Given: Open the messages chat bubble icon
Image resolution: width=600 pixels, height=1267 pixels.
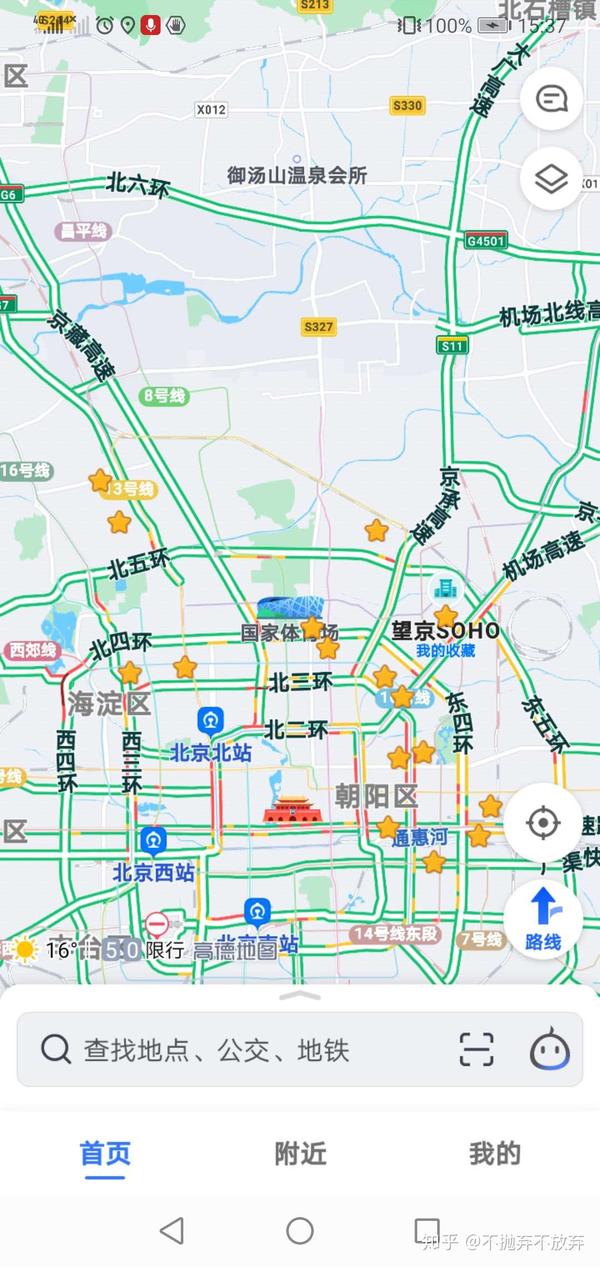Looking at the screenshot, I should [x=551, y=98].
